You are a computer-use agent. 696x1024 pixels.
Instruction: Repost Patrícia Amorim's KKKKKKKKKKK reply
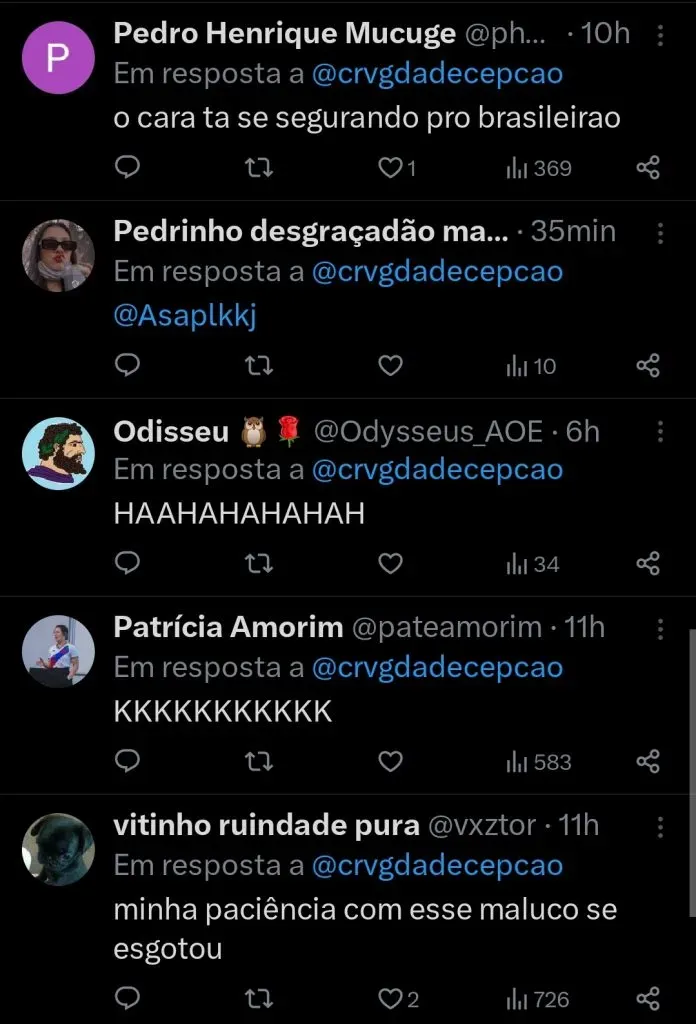click(259, 762)
